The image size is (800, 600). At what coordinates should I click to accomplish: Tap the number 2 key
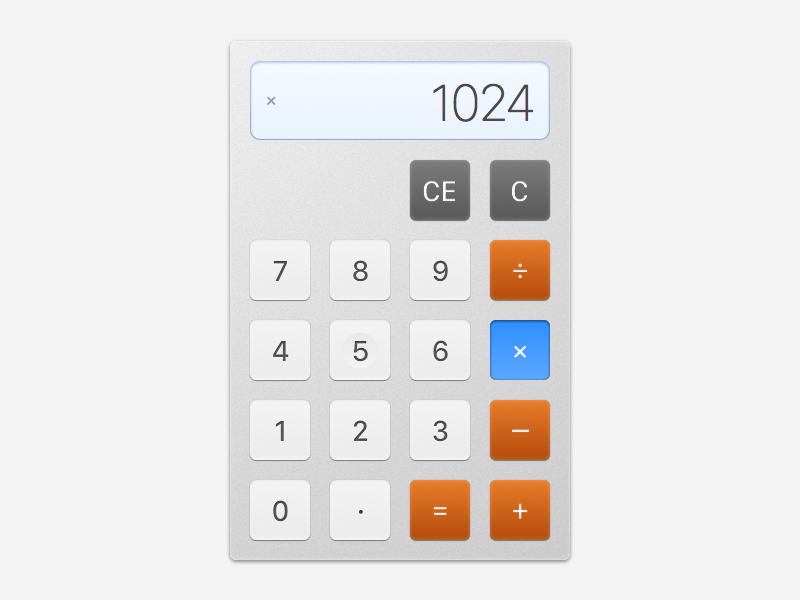click(360, 430)
